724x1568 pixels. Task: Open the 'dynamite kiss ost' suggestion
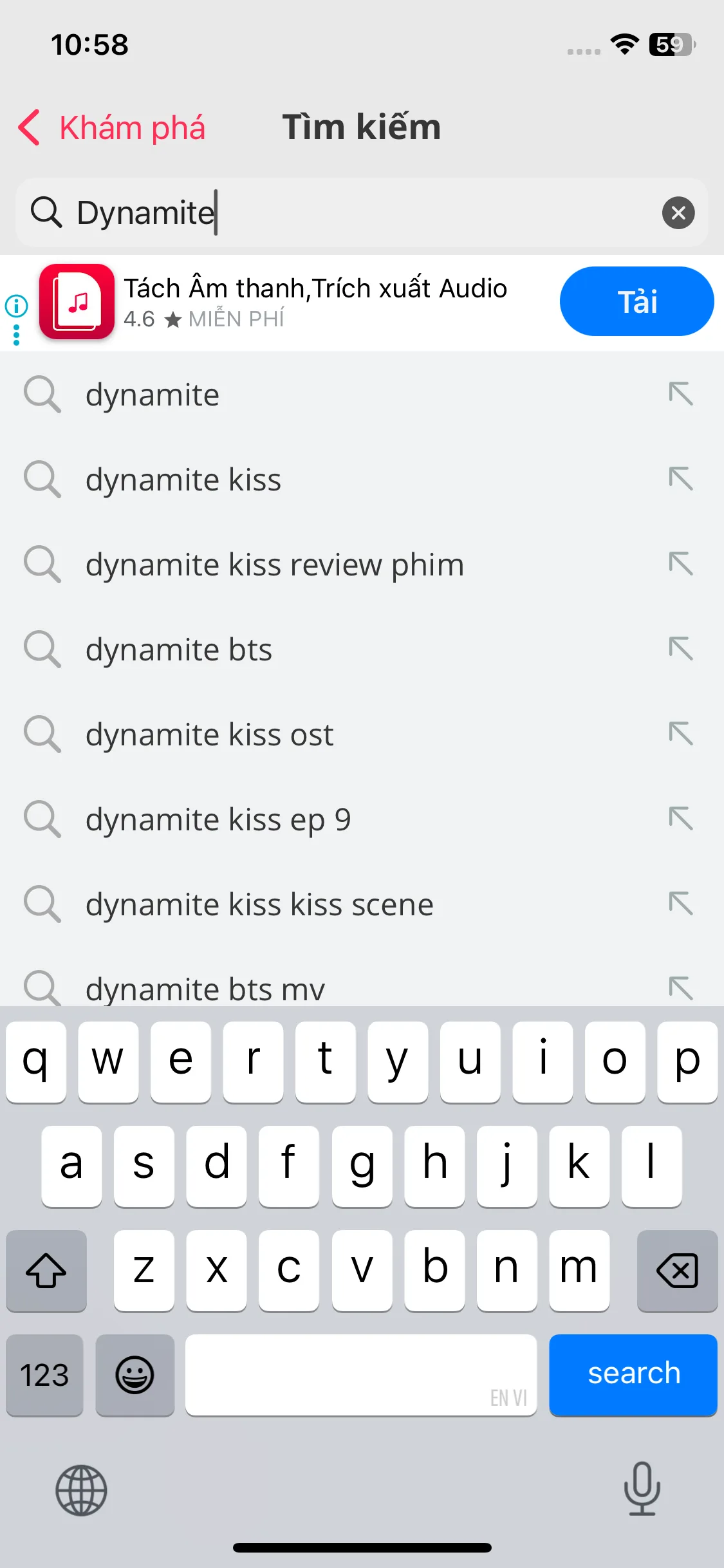[210, 734]
